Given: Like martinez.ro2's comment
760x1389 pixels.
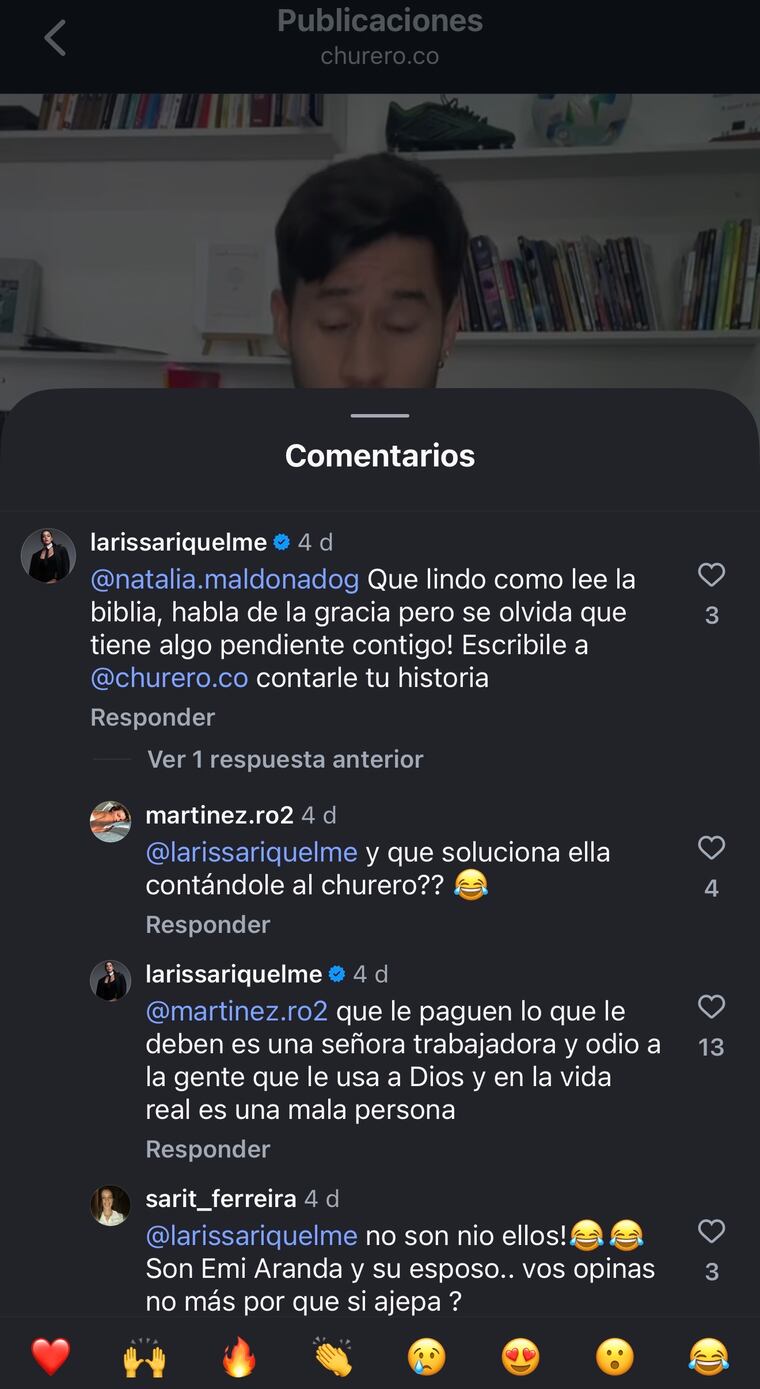Looking at the screenshot, I should 711,847.
